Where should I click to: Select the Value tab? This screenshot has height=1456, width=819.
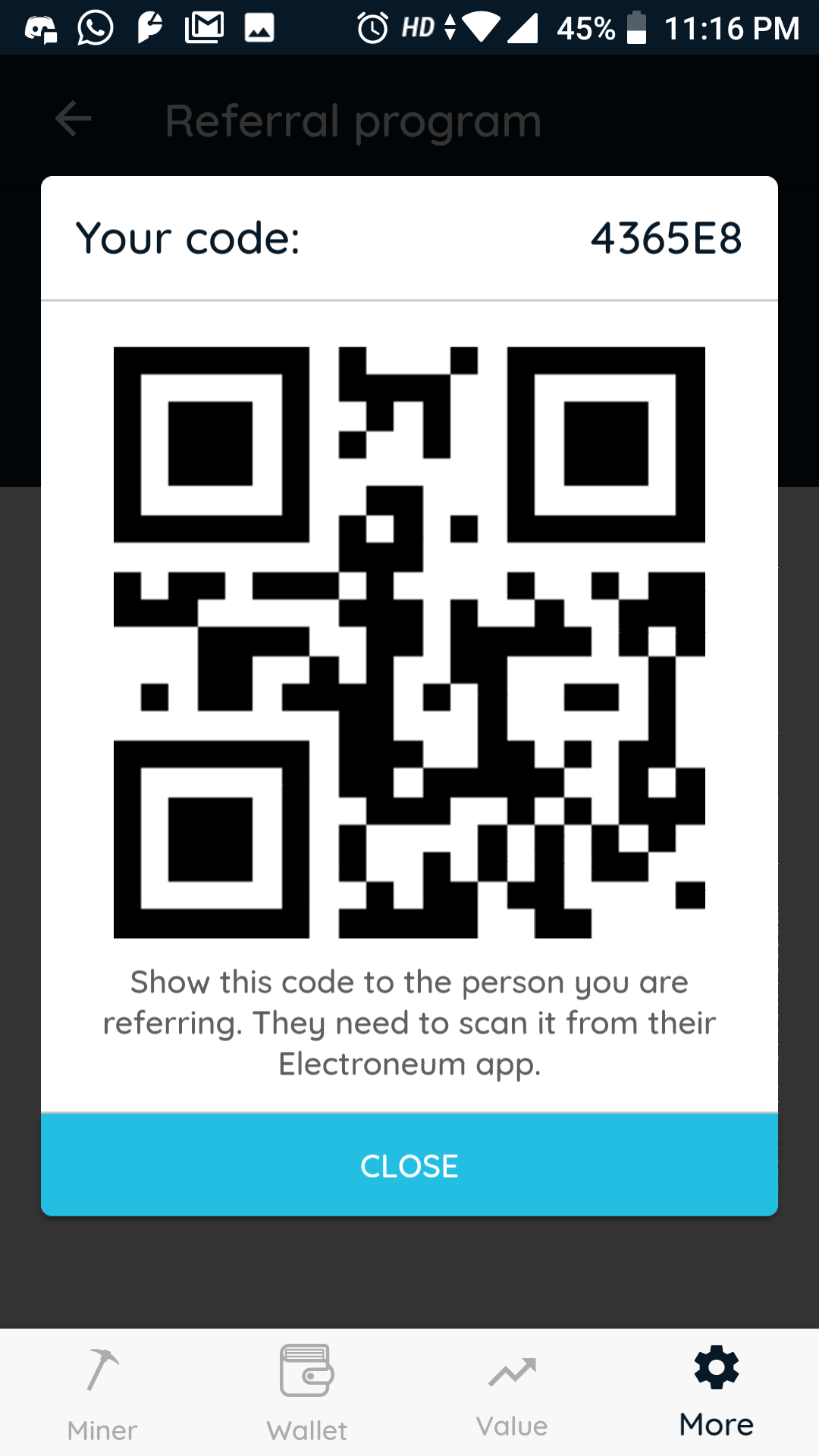tap(512, 1394)
